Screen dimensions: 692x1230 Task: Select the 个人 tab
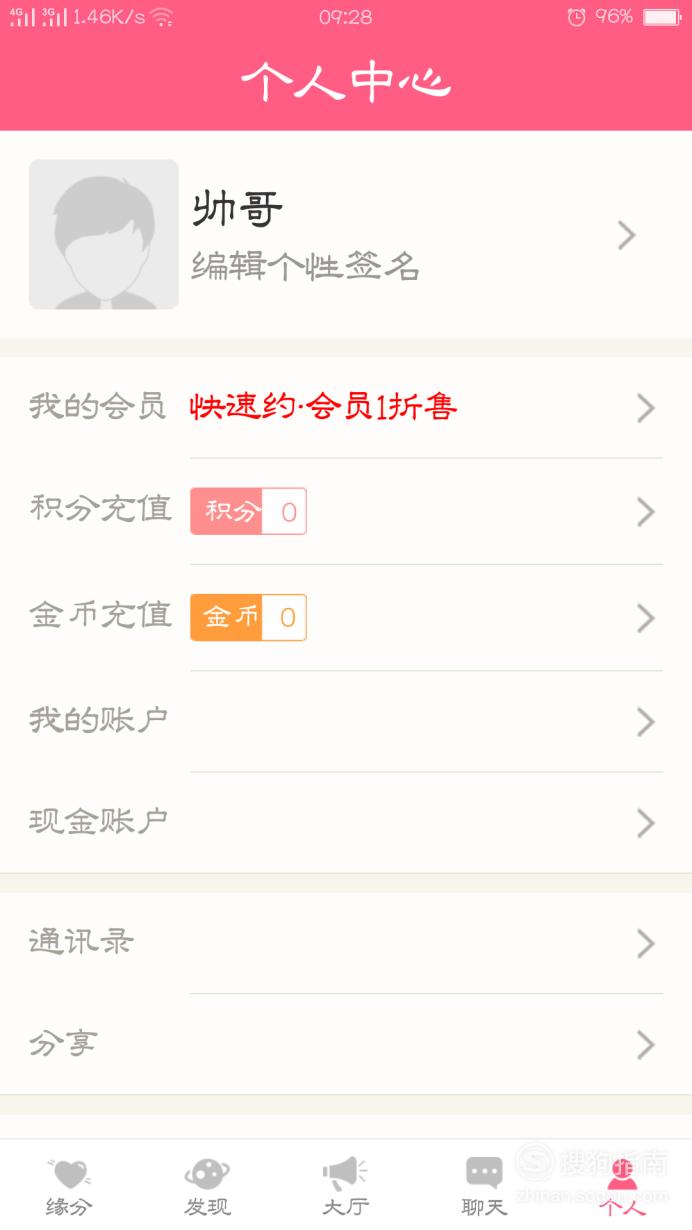[x=622, y=1186]
